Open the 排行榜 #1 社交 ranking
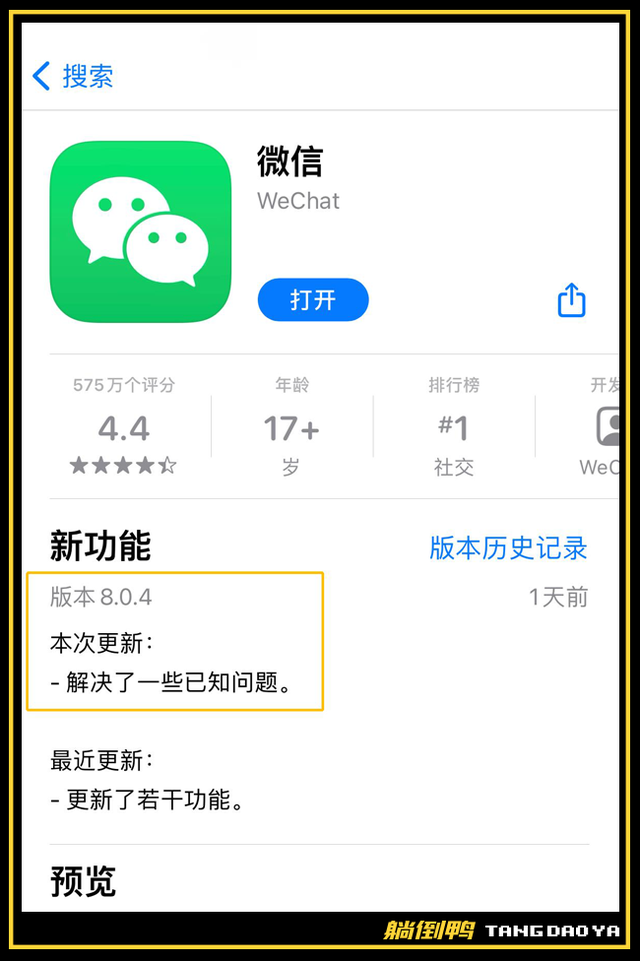Screen dimensions: 640x961 pyautogui.click(x=453, y=427)
